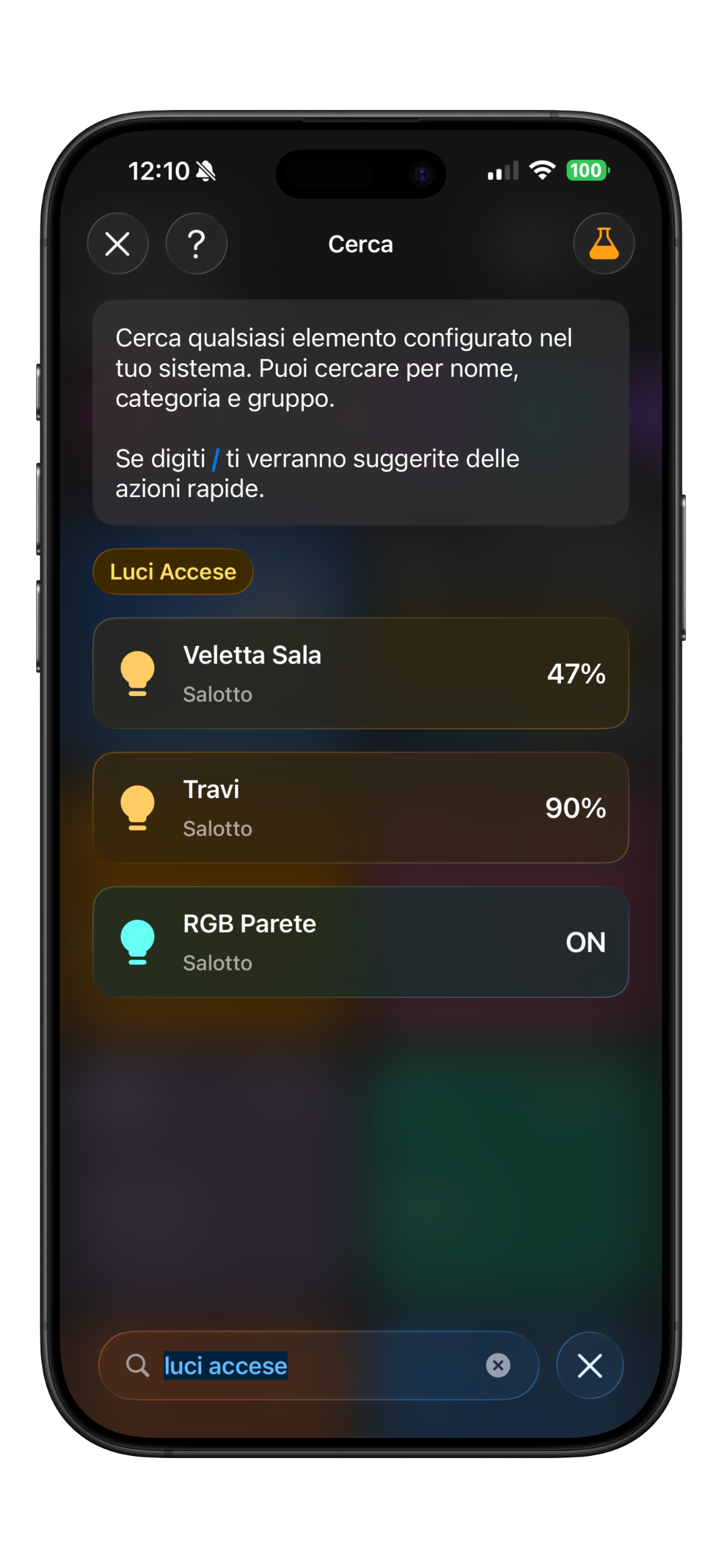Dismiss search with the bottom X button
722x1568 pixels.
point(589,1365)
